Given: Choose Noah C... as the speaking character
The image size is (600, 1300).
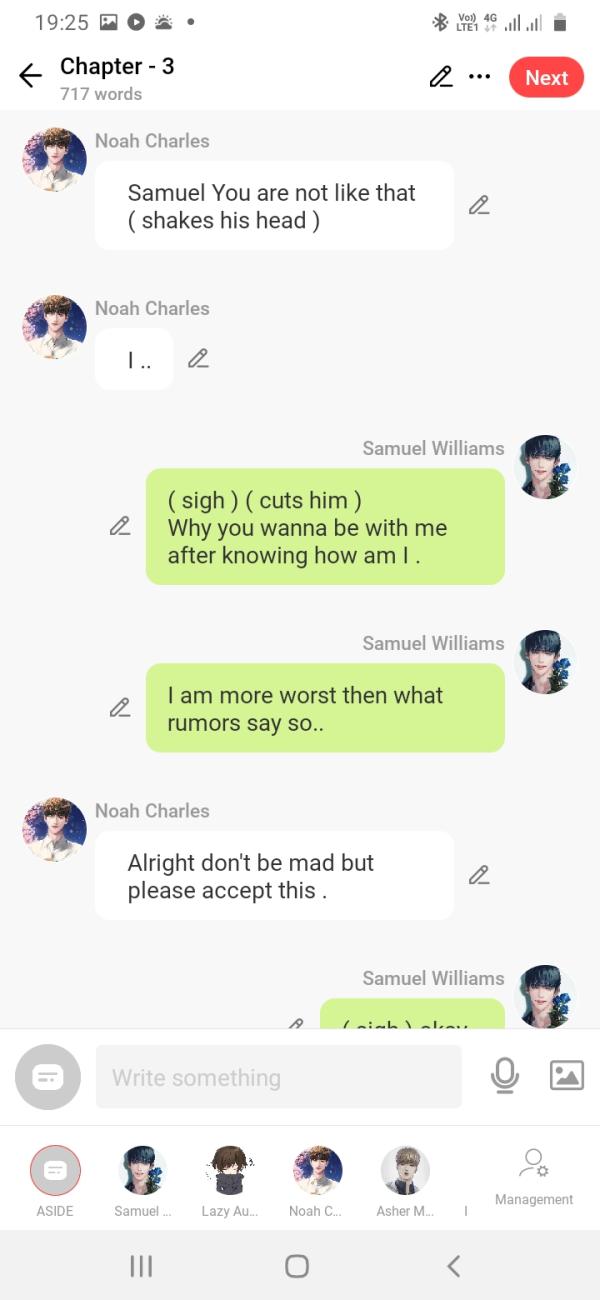Looking at the screenshot, I should [x=317, y=1171].
